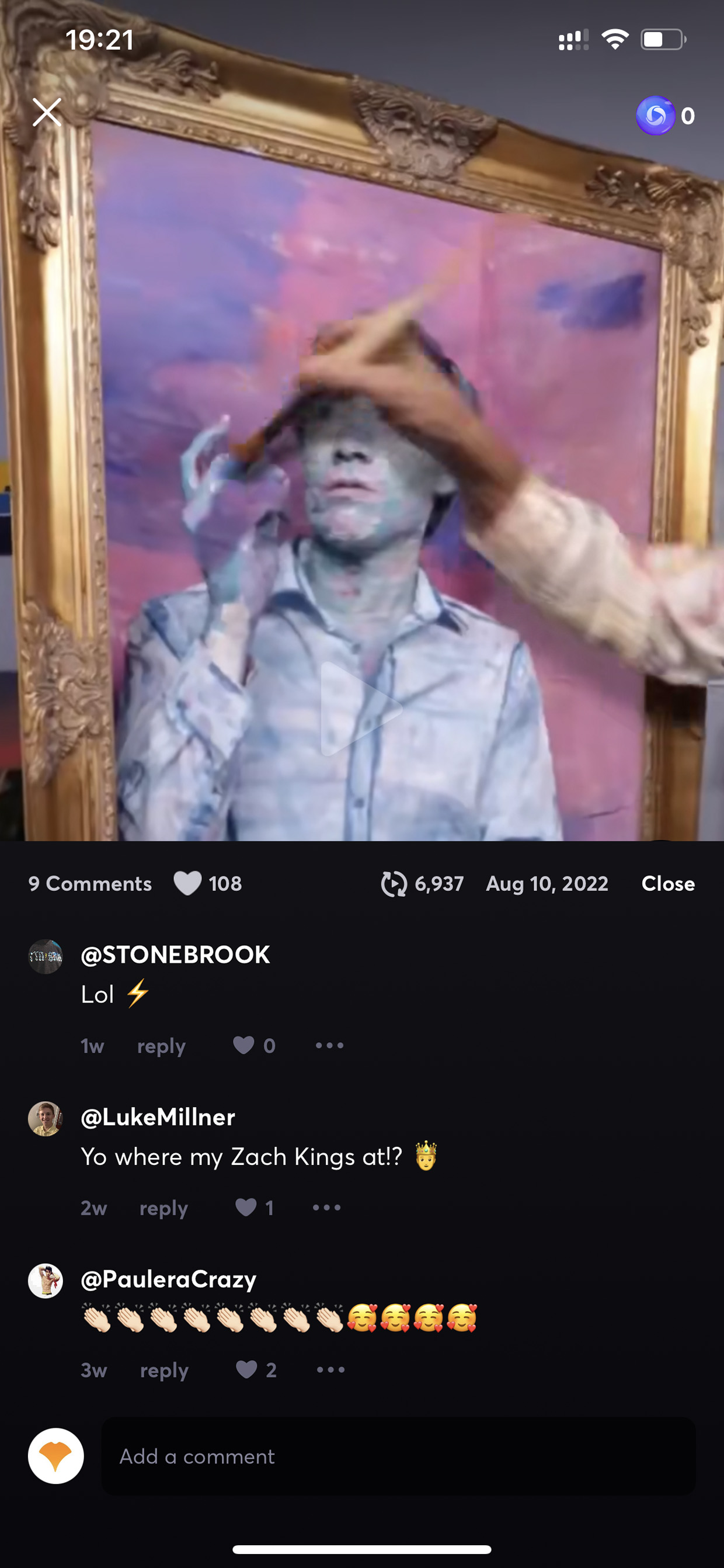This screenshot has width=724, height=1568.
Task: Reply to @STONEBROOK's comment
Action: tap(161, 1046)
